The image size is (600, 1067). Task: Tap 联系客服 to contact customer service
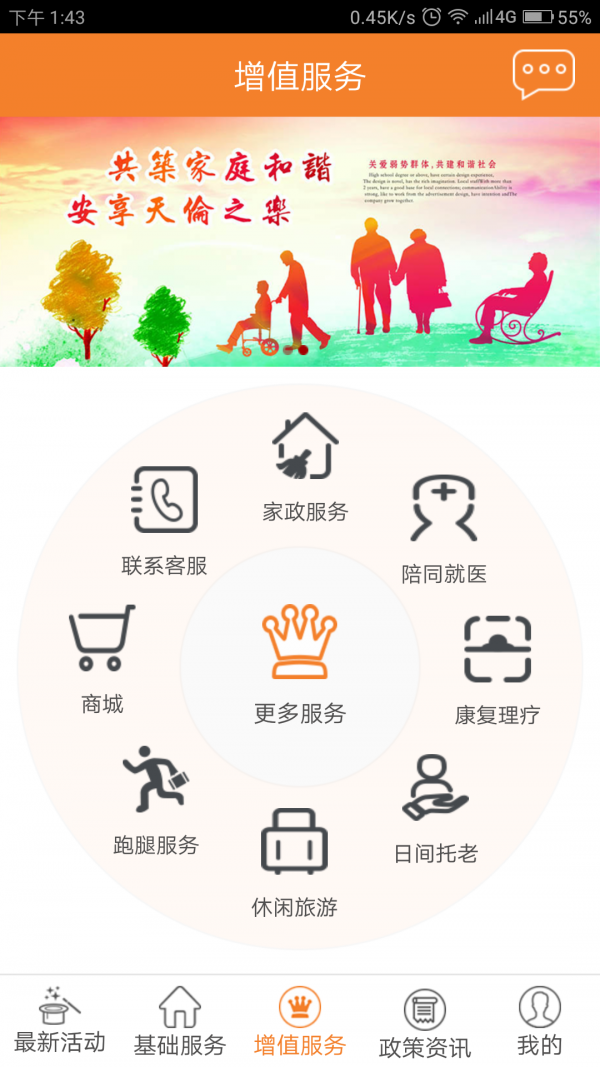point(165,519)
